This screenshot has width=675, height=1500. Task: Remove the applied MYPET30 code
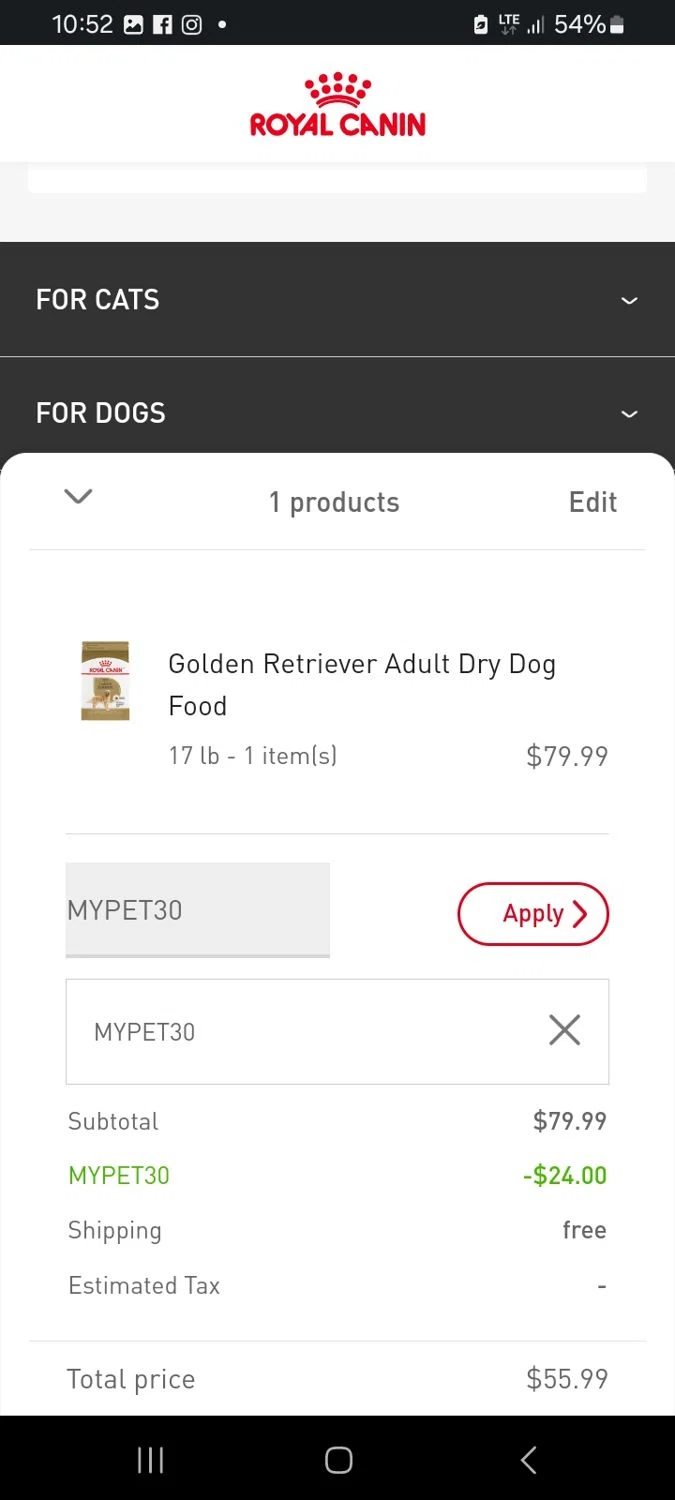click(564, 1030)
